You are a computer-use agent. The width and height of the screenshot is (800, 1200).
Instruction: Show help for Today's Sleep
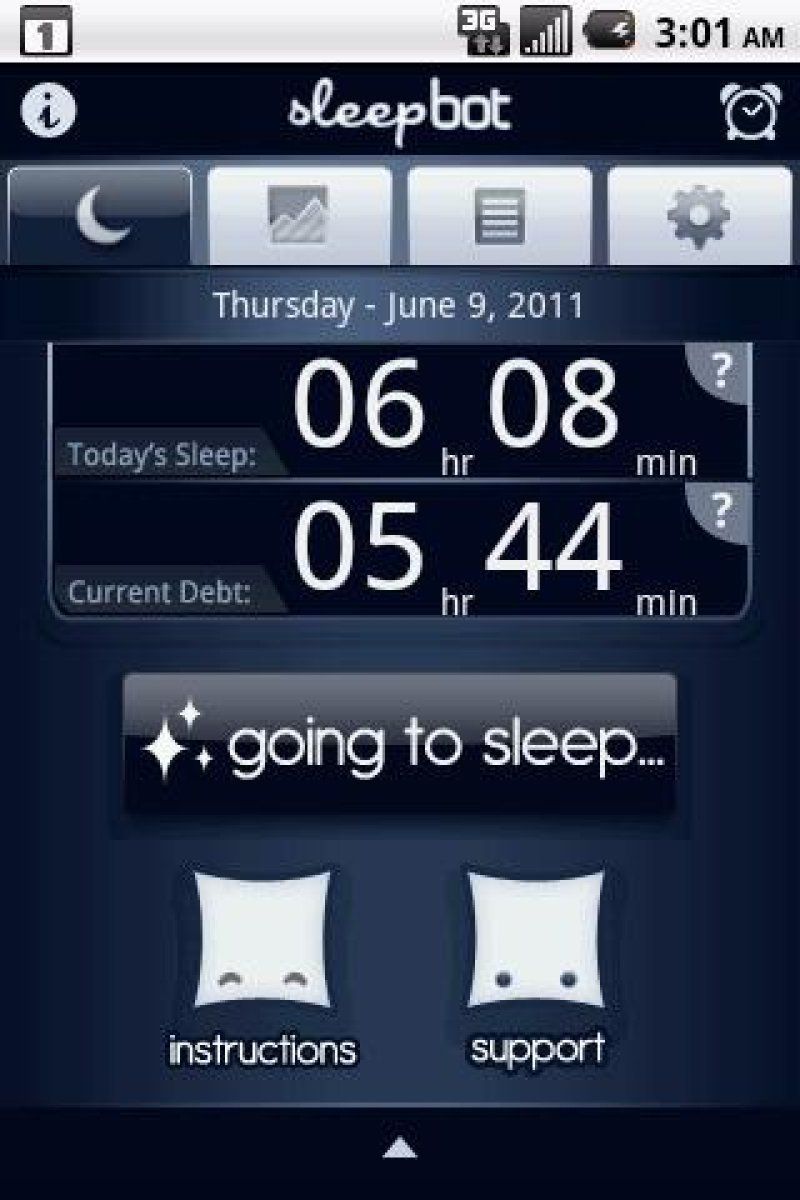coord(722,373)
